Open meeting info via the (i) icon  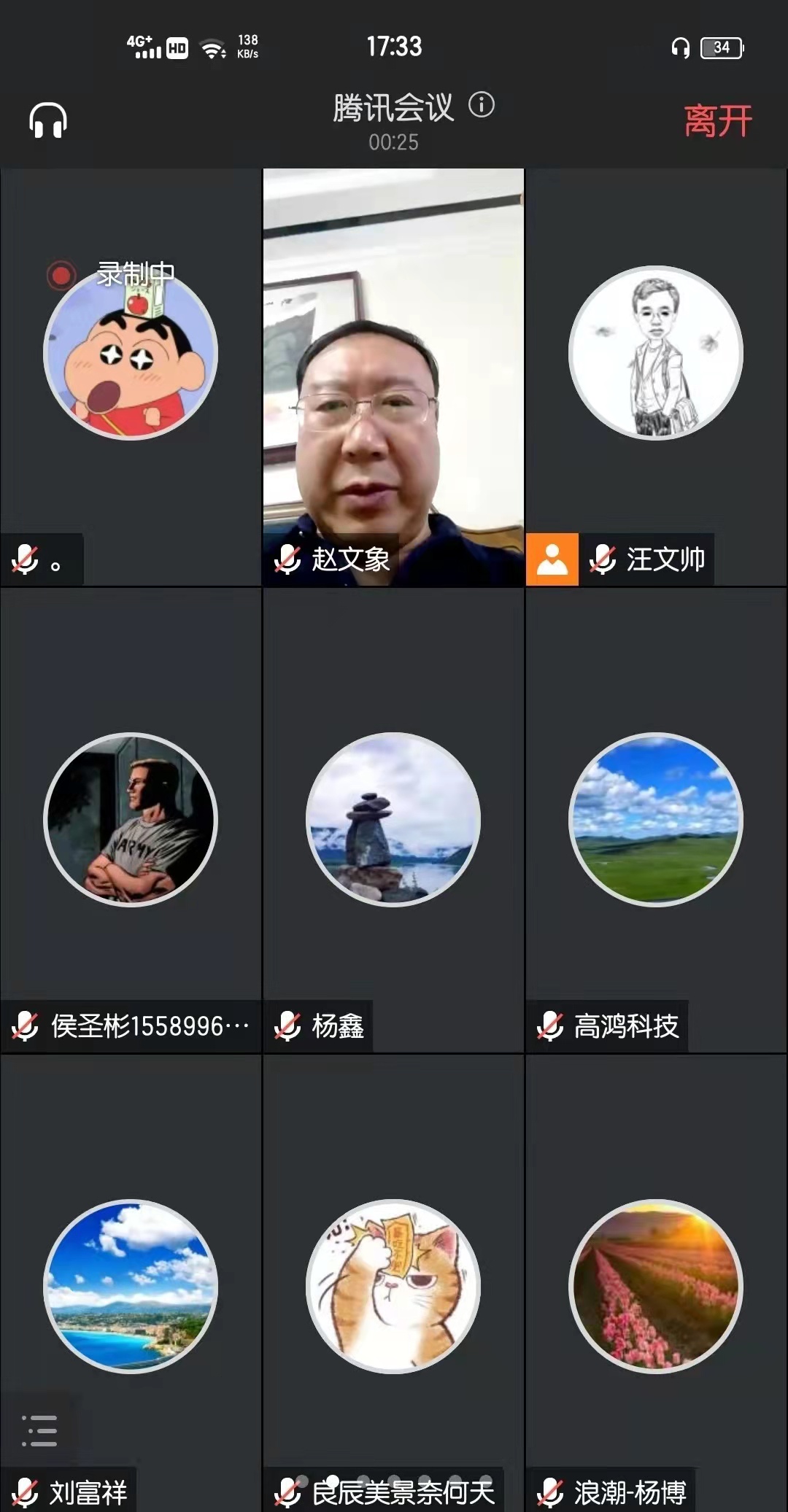pos(481,106)
